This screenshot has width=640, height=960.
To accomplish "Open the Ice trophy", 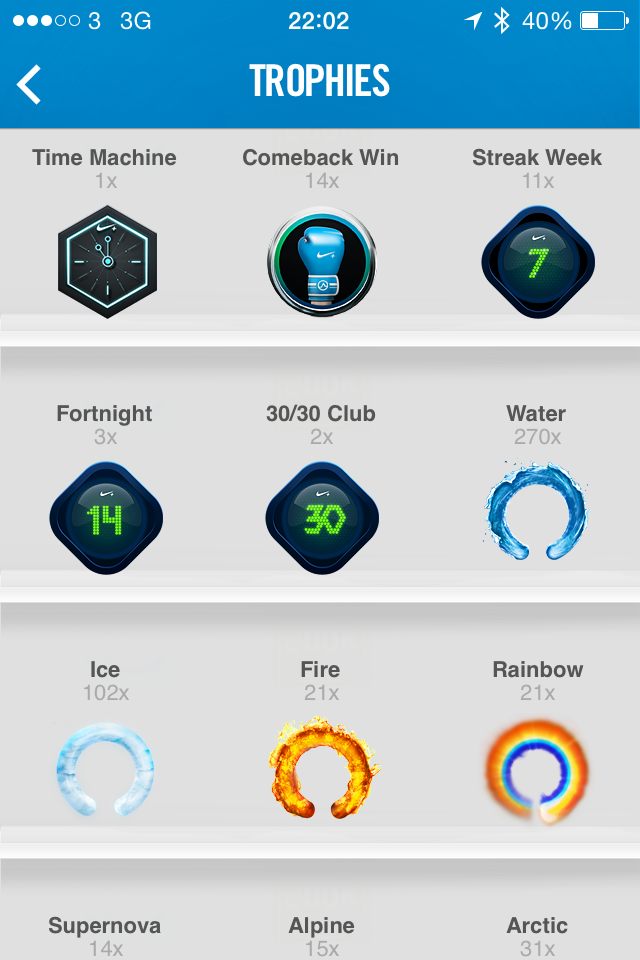I will [105, 769].
